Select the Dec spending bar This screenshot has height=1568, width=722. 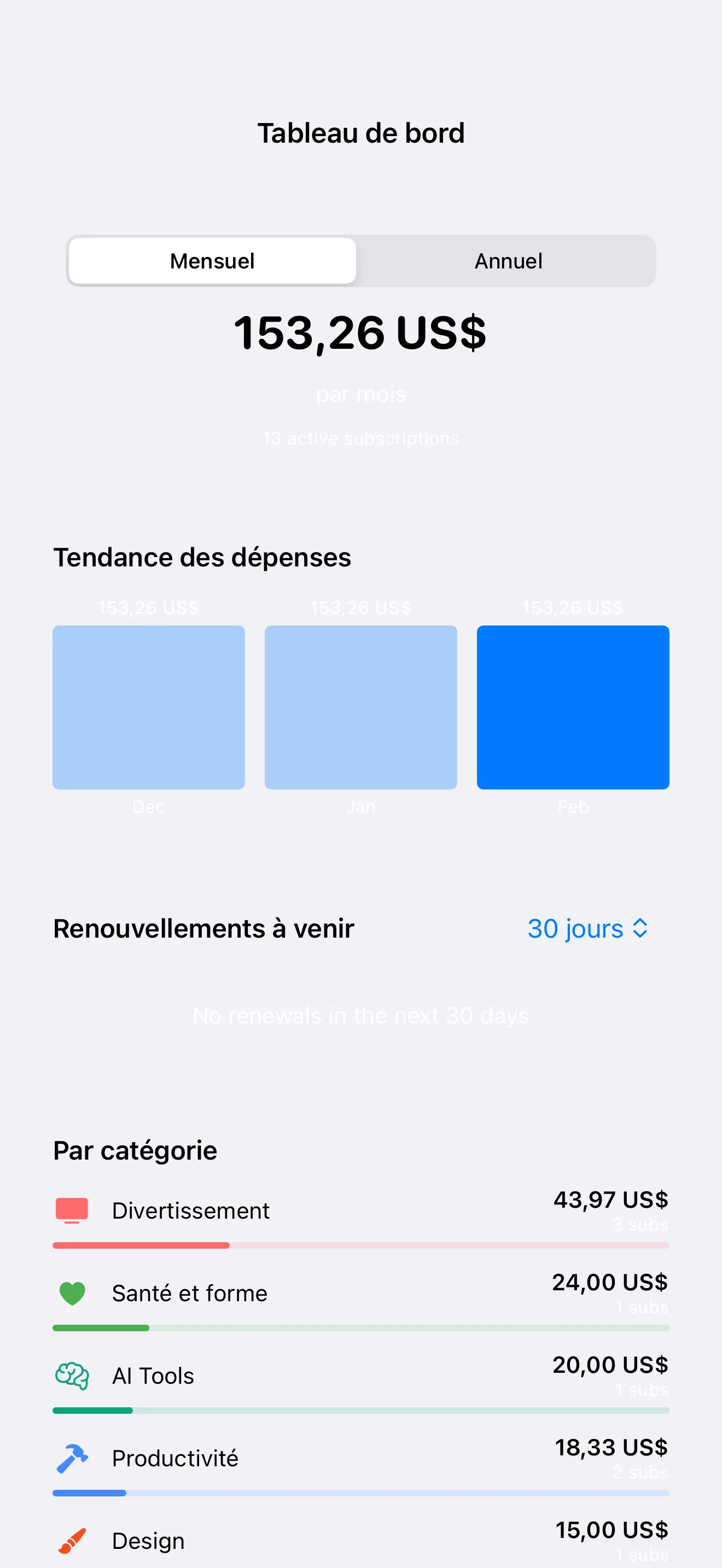(x=149, y=707)
